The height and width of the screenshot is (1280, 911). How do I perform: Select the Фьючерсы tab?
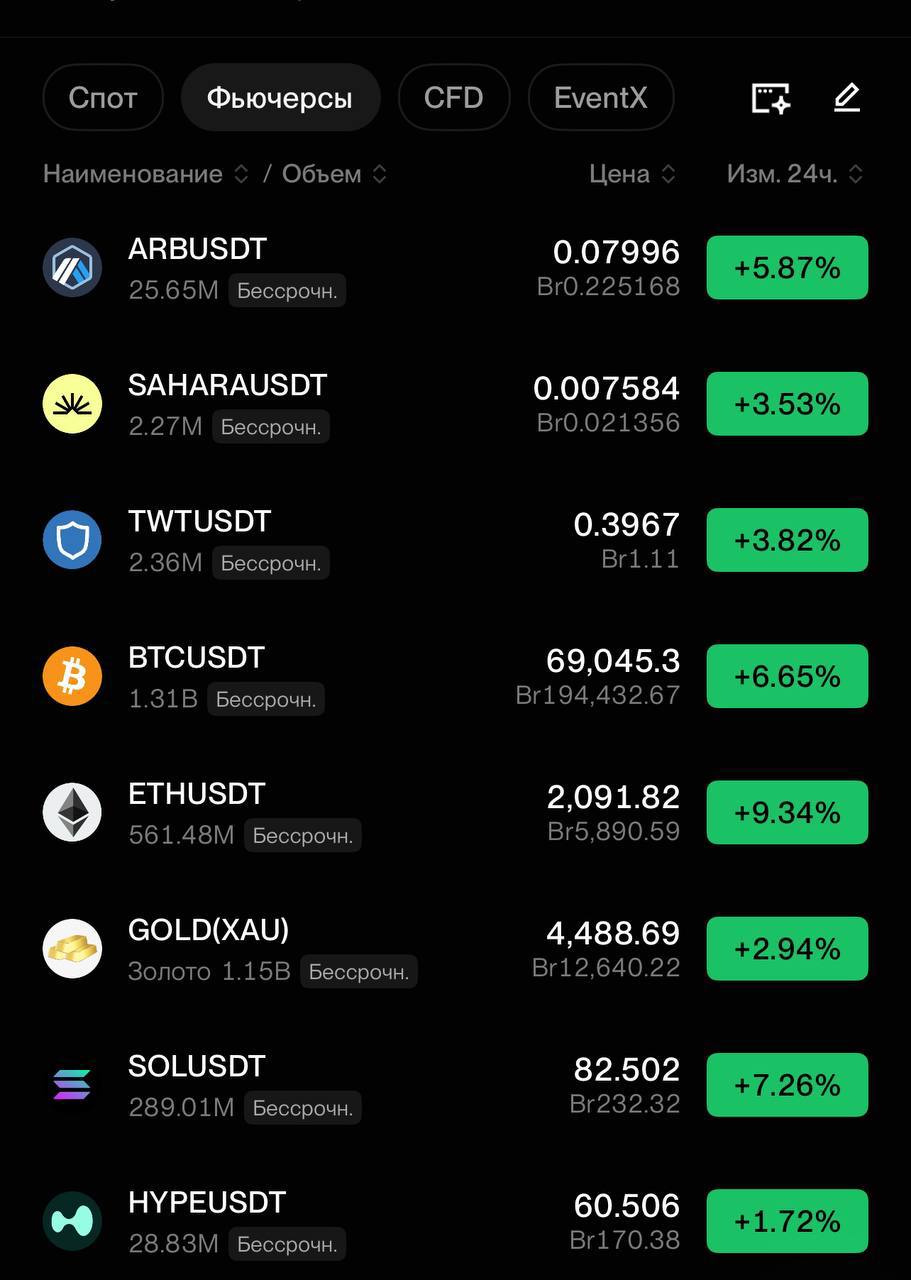[x=280, y=98]
